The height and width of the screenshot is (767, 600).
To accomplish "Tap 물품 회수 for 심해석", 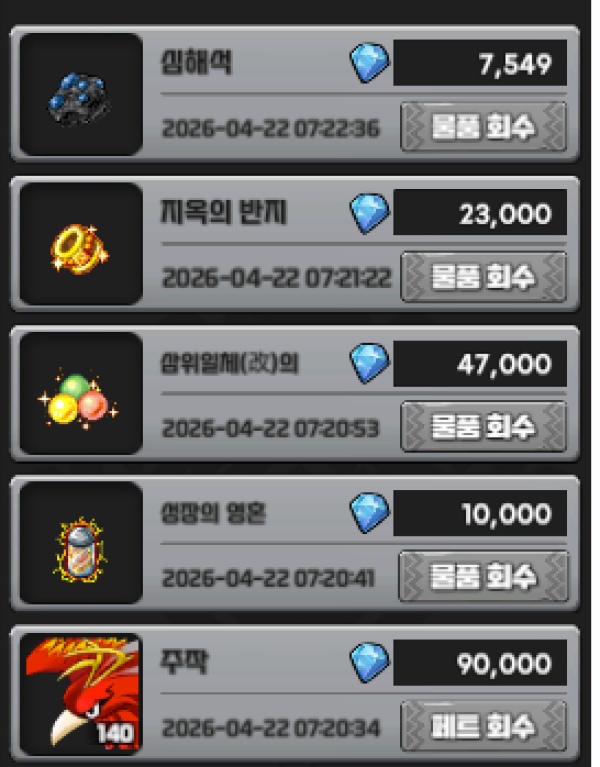I will click(483, 127).
